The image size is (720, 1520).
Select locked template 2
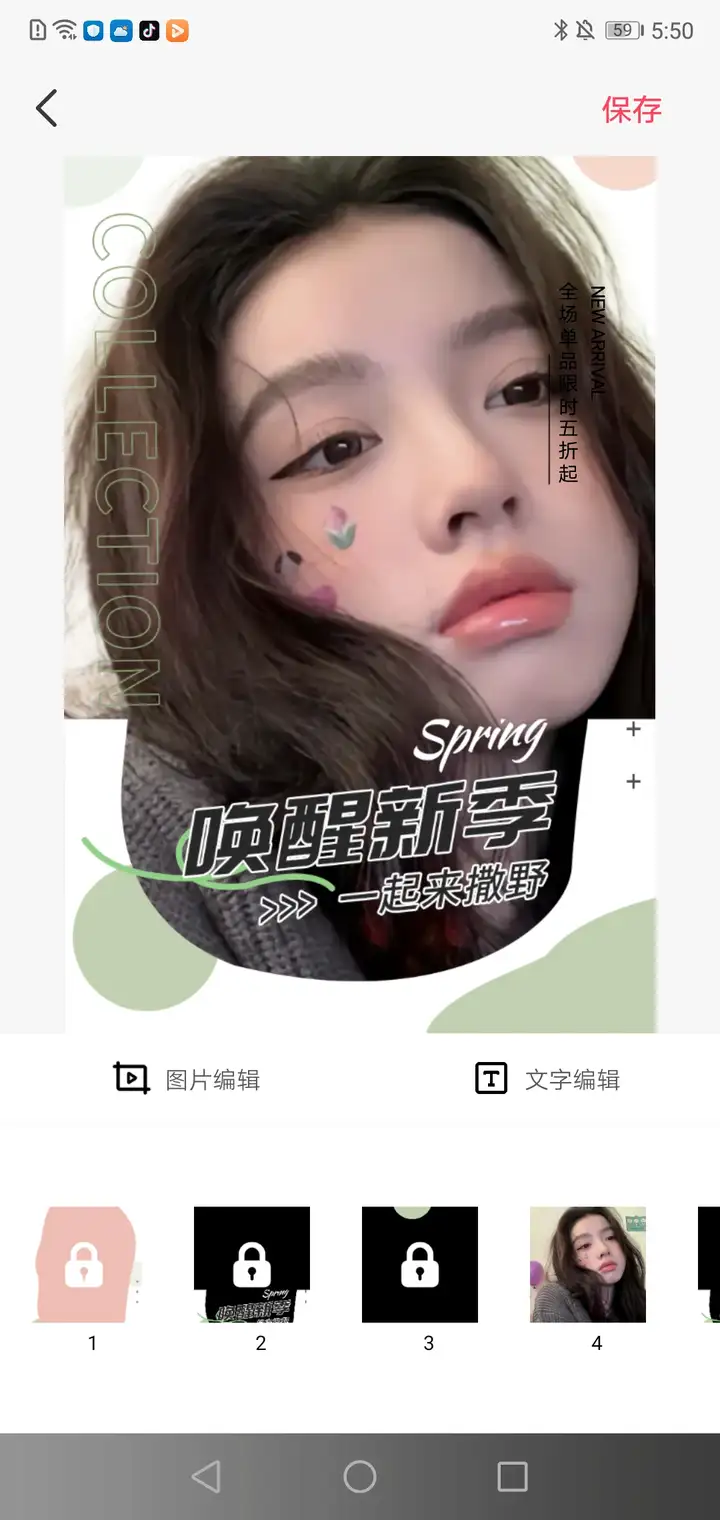pos(252,1265)
